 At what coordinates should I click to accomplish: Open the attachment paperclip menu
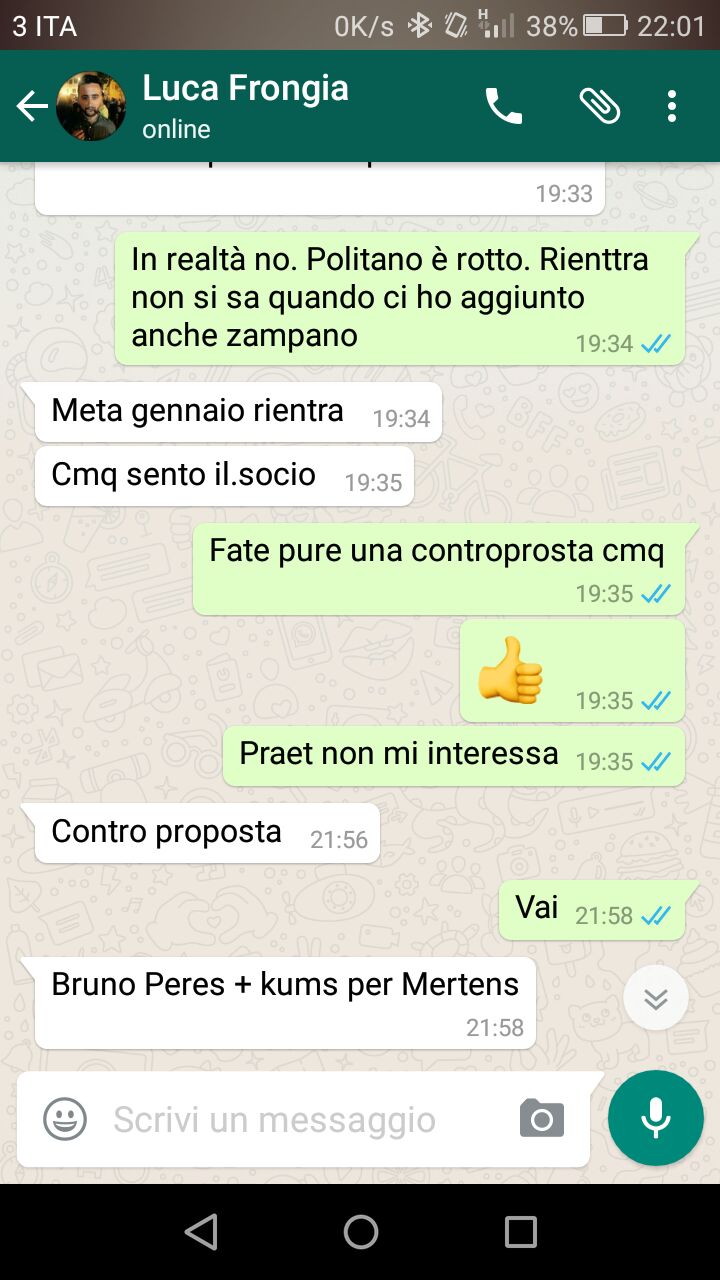(600, 106)
